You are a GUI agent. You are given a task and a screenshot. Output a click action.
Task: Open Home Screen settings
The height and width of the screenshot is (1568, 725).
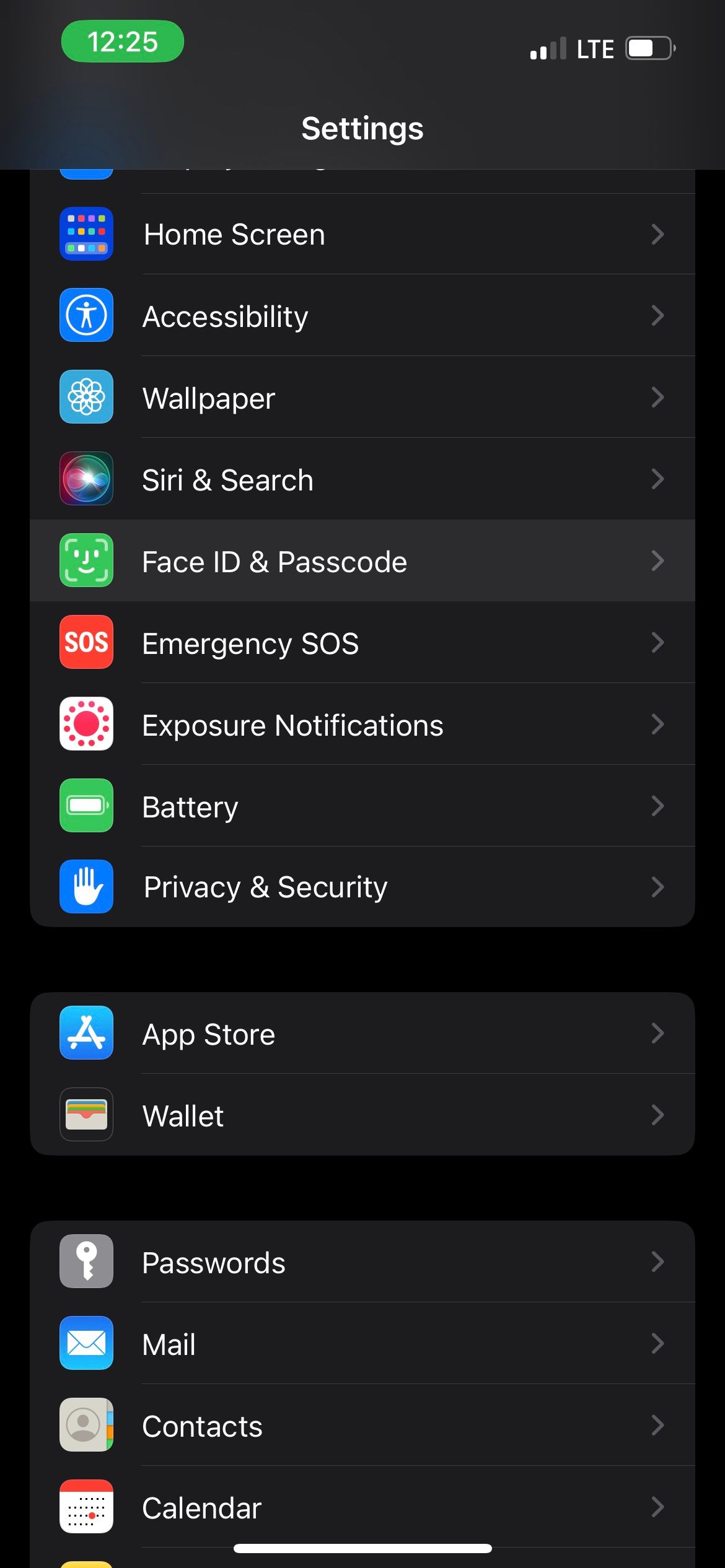[x=362, y=234]
